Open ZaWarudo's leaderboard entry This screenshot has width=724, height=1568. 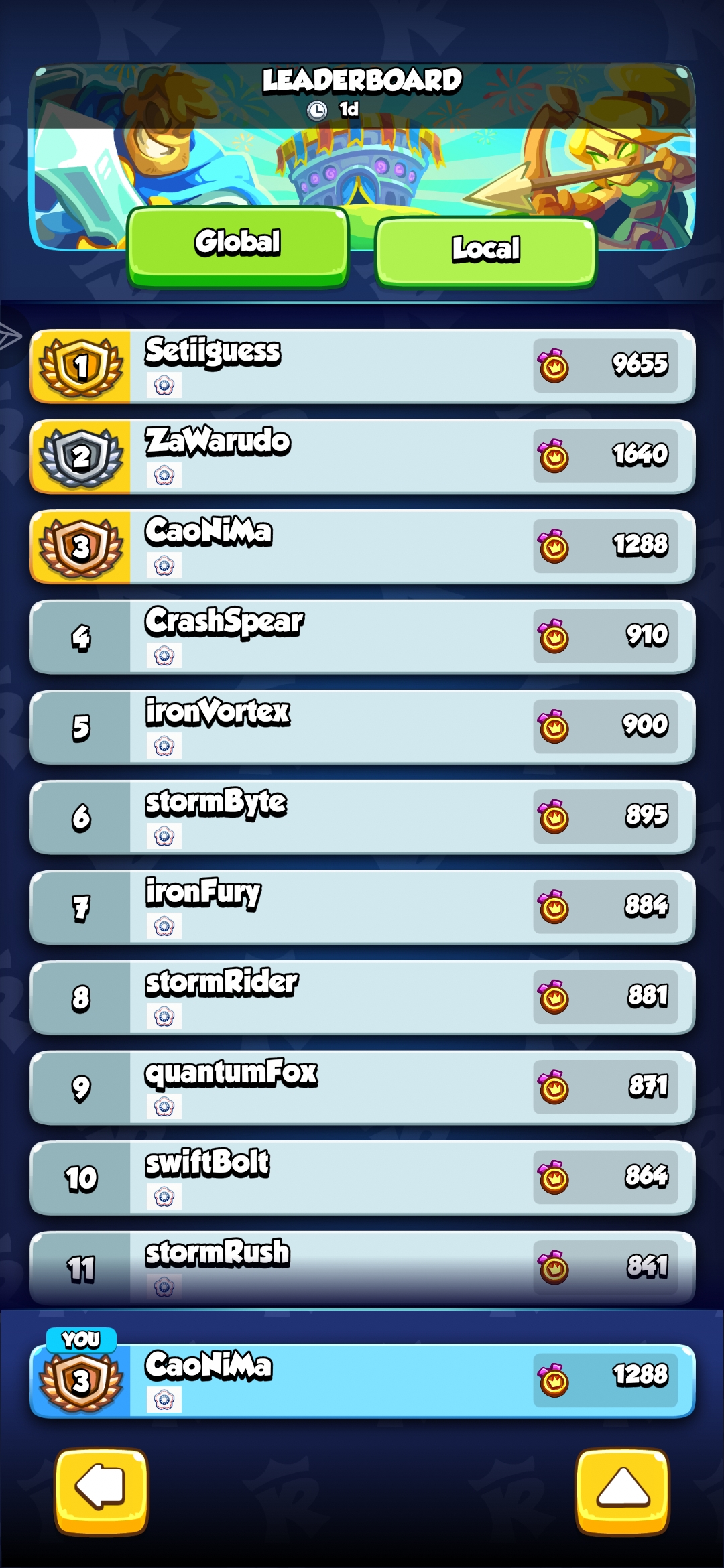(362, 457)
